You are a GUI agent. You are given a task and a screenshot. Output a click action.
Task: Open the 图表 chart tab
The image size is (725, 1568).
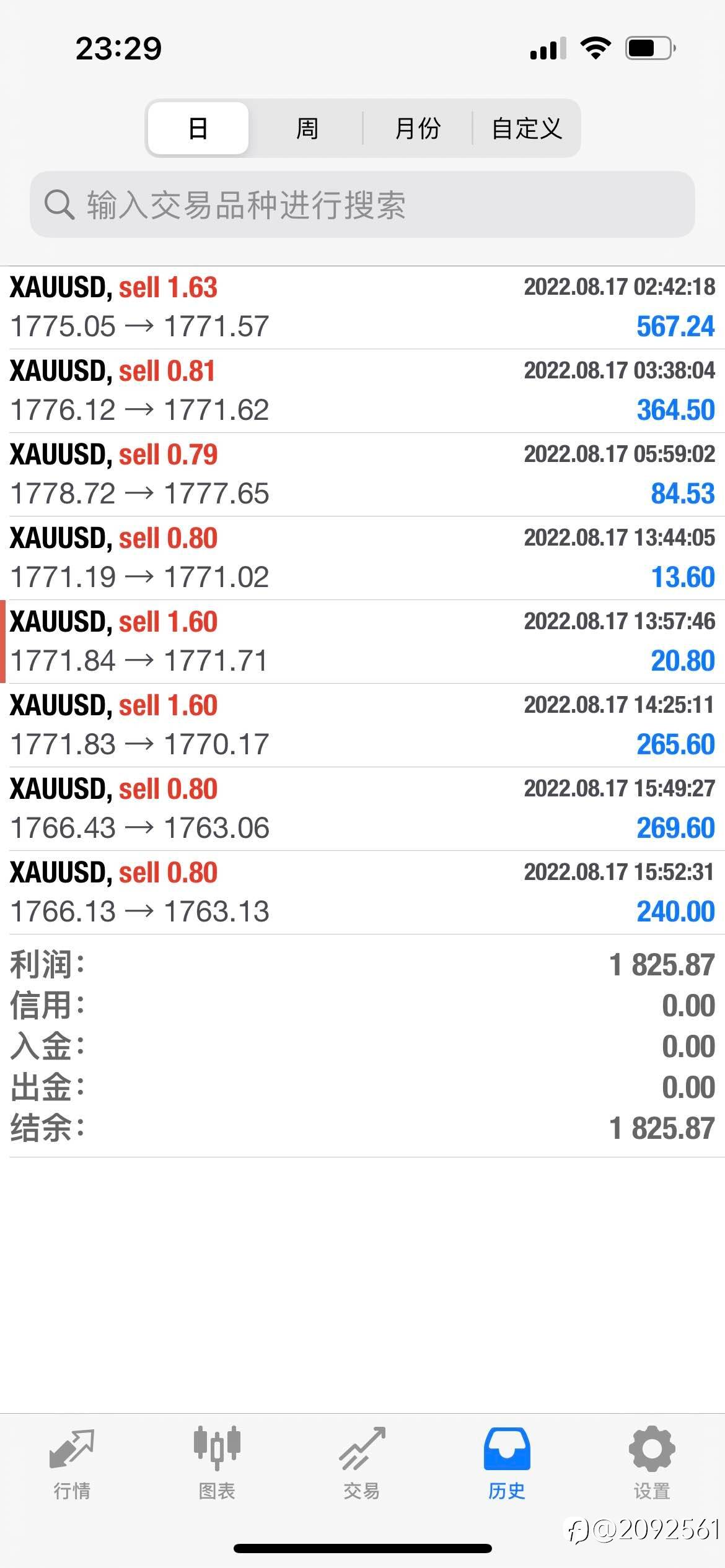[217, 1464]
